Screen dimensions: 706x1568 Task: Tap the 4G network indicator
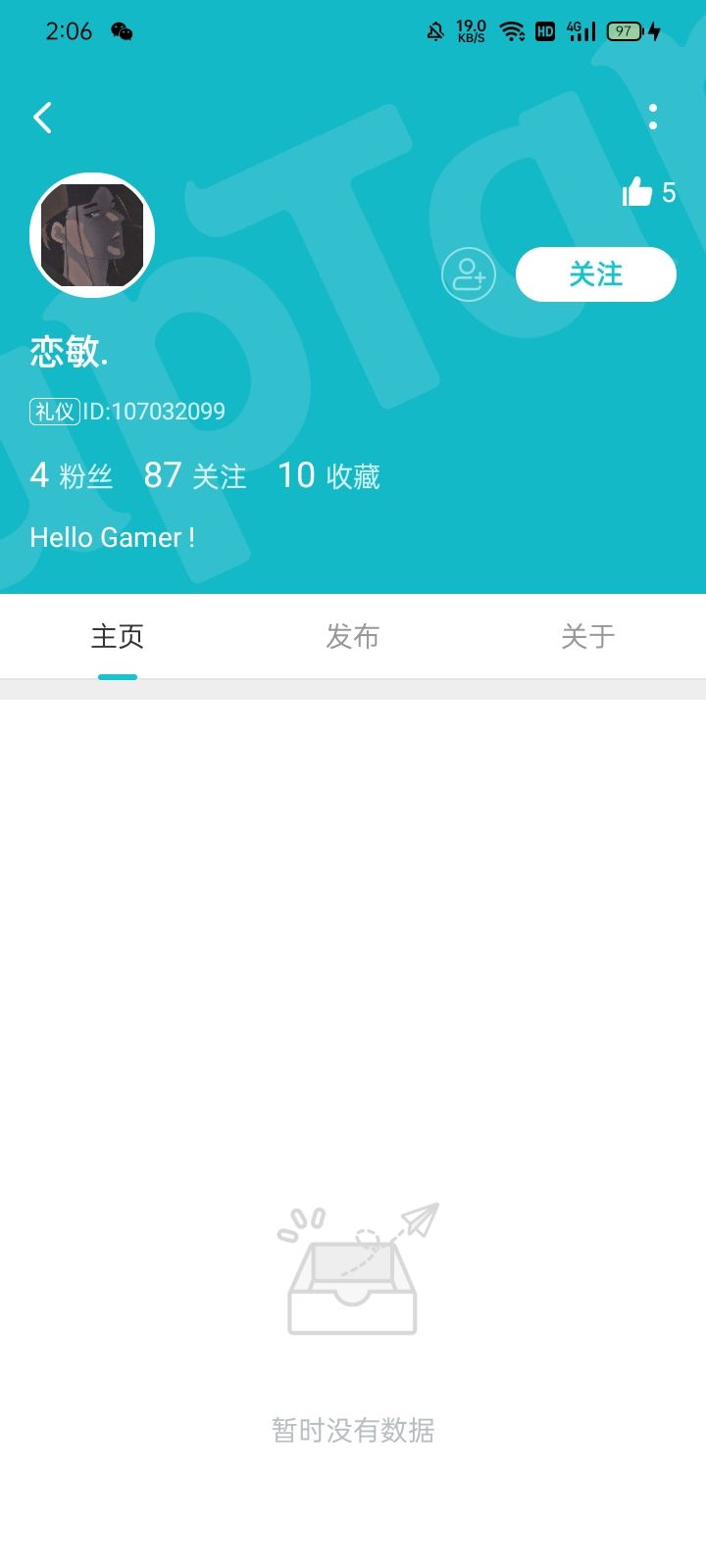[578, 31]
